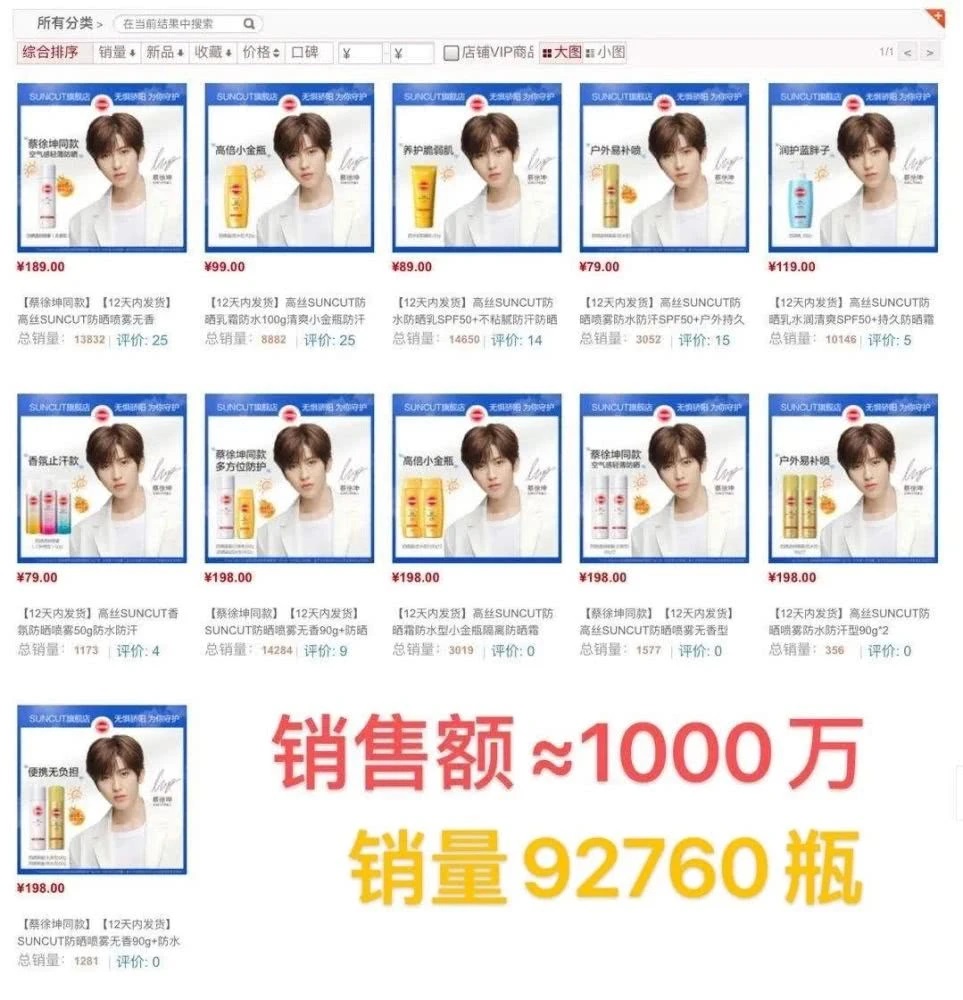This screenshot has width=963, height=1000.
Task: Open the 多方位防护 ¥198.00 product
Action: 289,477
